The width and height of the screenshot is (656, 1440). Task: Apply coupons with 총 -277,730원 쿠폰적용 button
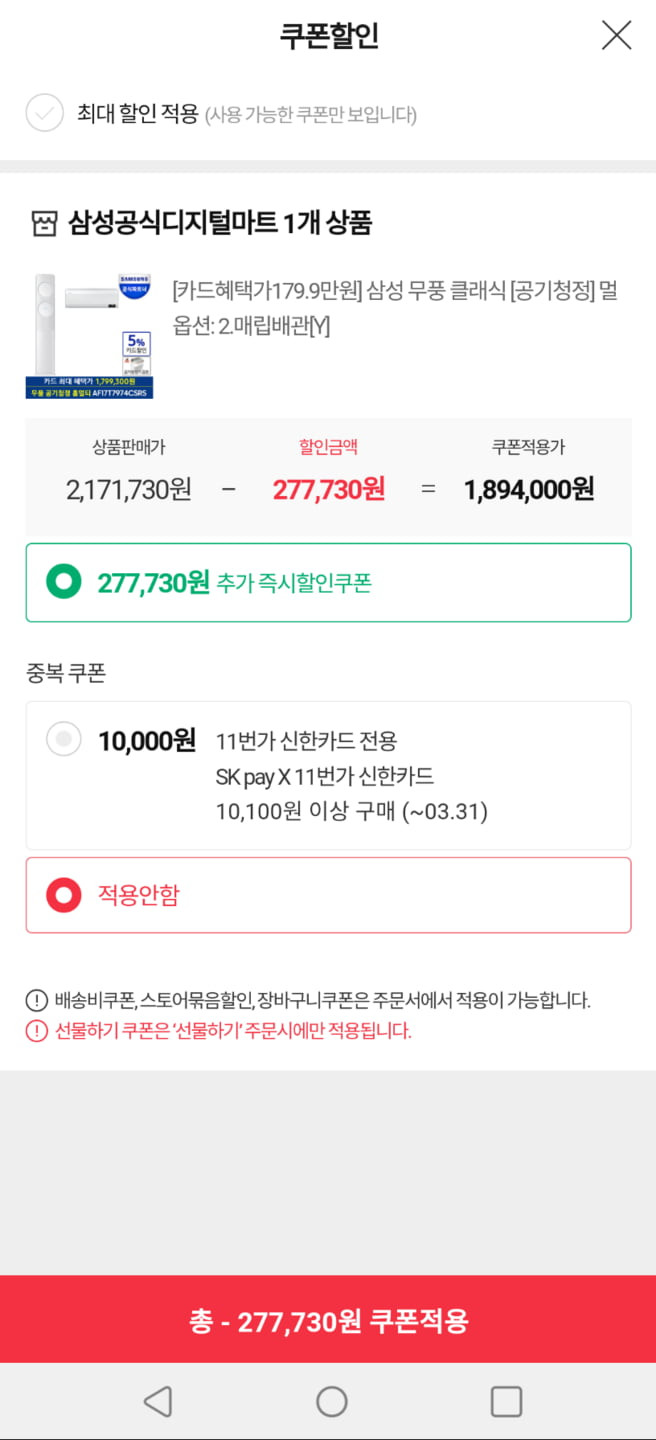(328, 1320)
